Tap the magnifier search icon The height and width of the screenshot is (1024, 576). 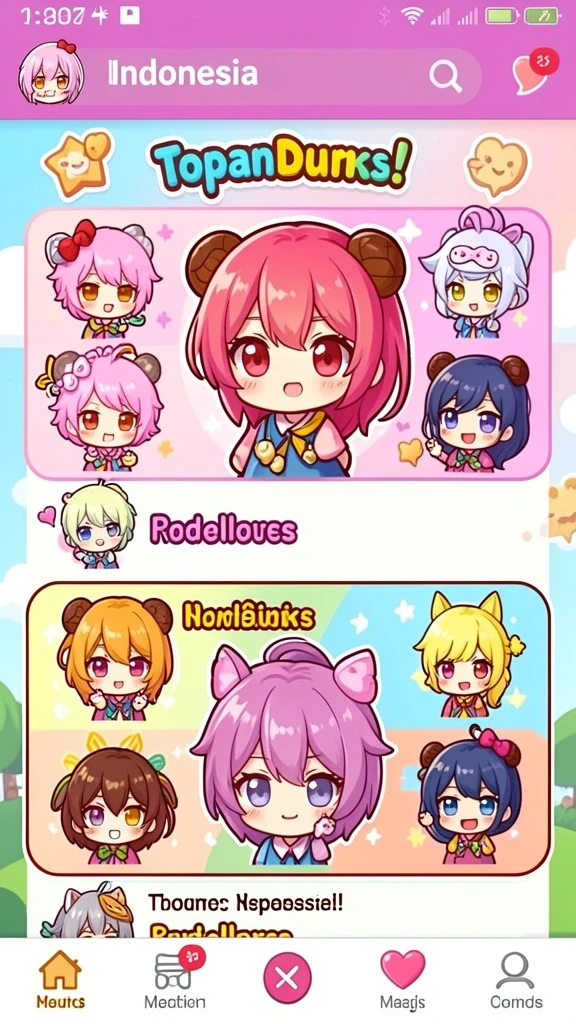coord(445,77)
